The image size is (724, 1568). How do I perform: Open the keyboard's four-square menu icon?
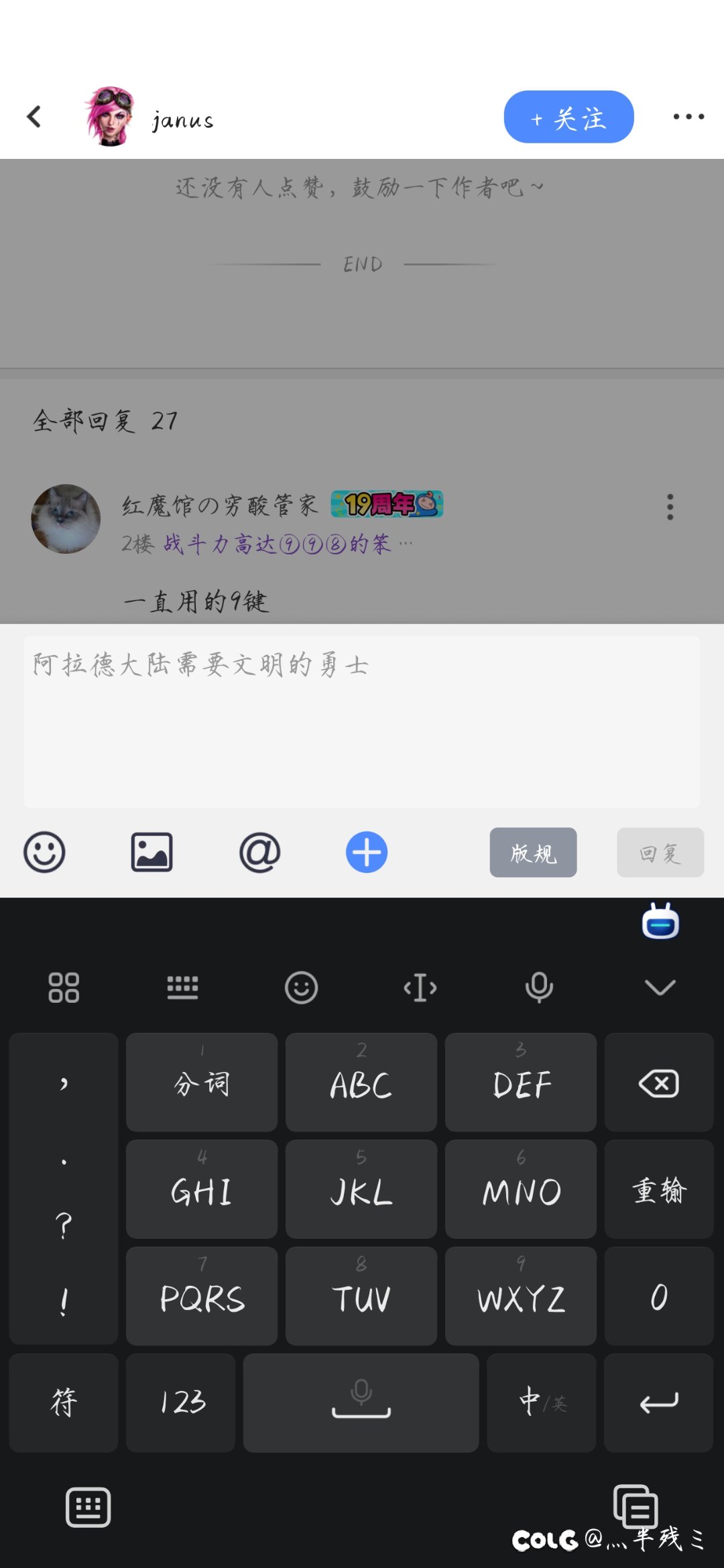point(64,987)
